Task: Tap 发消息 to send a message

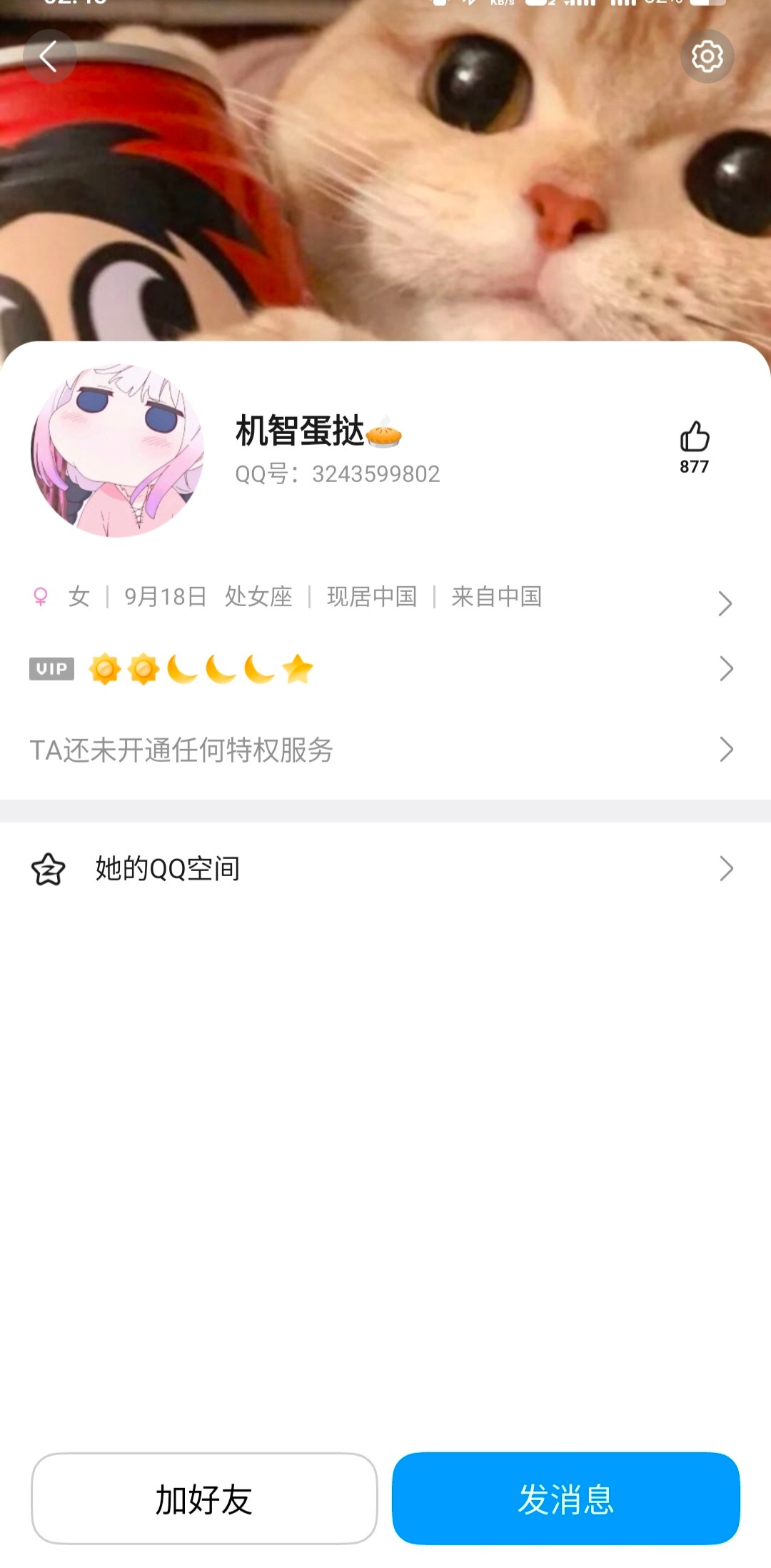Action: click(565, 1498)
